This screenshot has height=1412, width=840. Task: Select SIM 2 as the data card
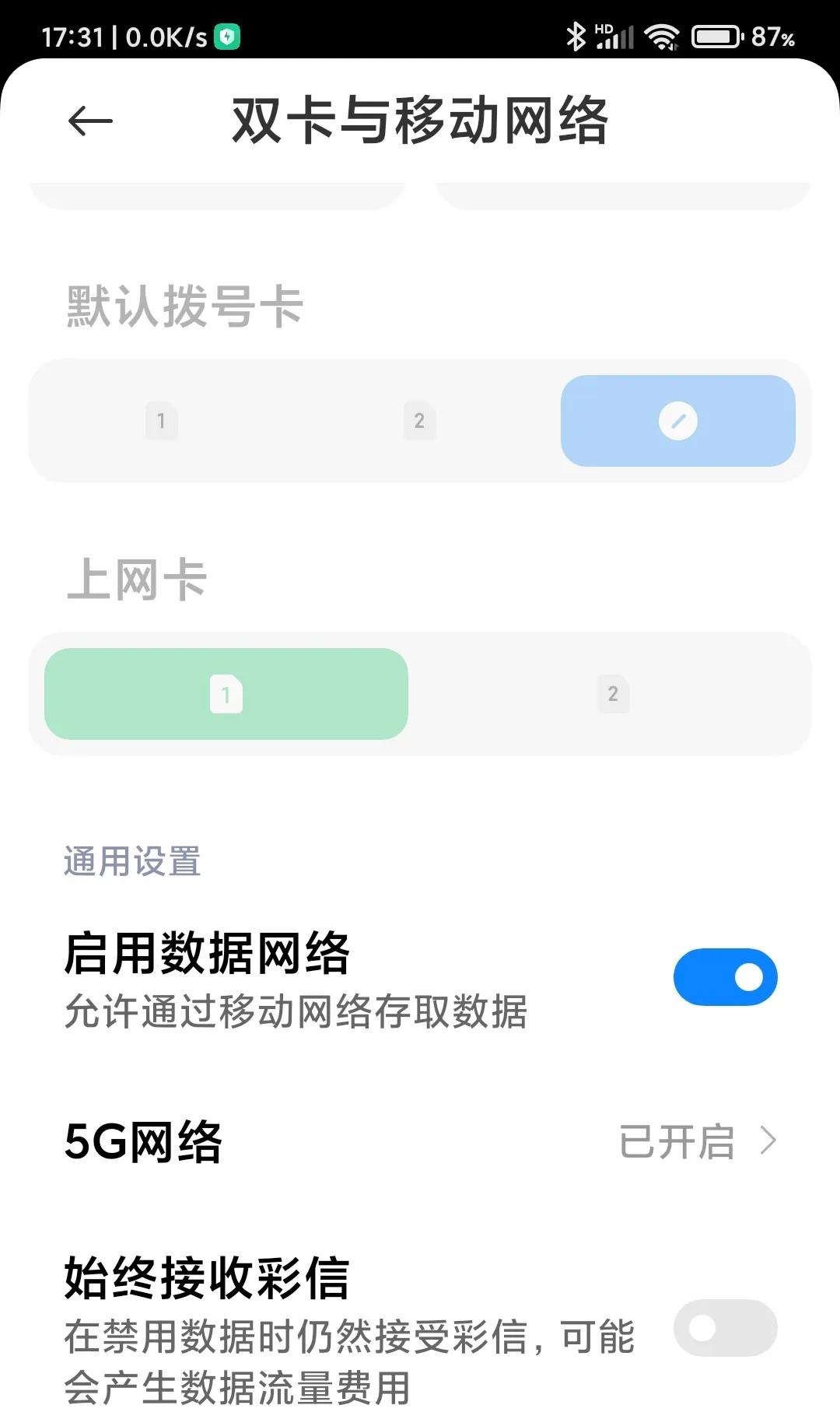click(613, 695)
